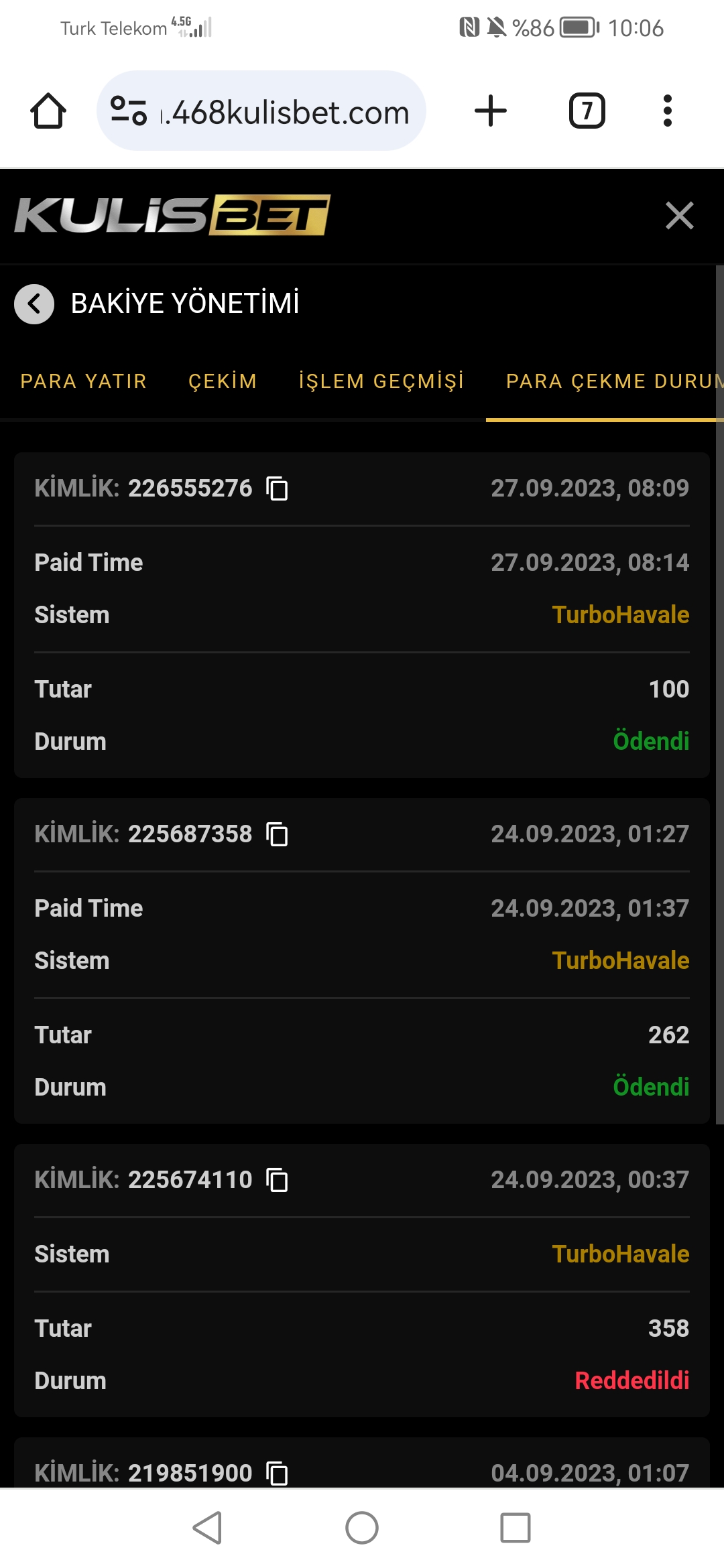The width and height of the screenshot is (724, 1568).
Task: Switch to the Para Yatır tab
Action: (x=84, y=381)
